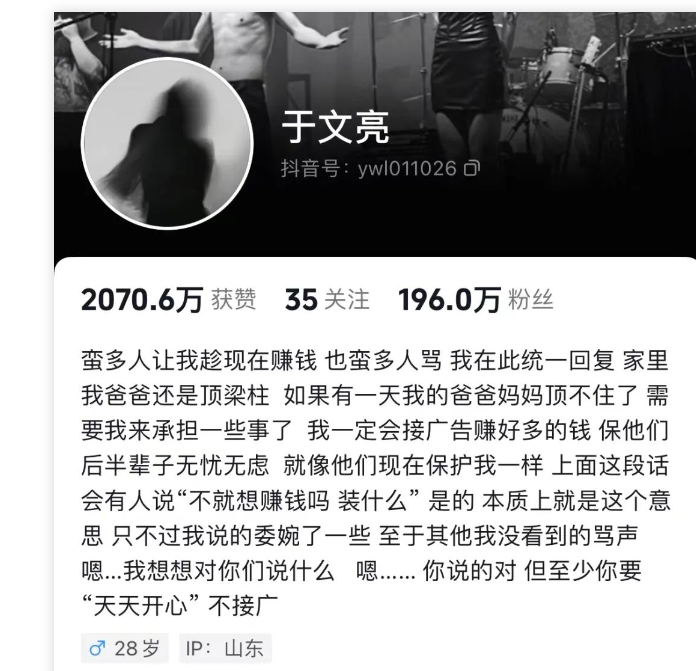The height and width of the screenshot is (671, 696).
Task: Open the 196.0万 粉丝 followers list
Action: click(475, 299)
